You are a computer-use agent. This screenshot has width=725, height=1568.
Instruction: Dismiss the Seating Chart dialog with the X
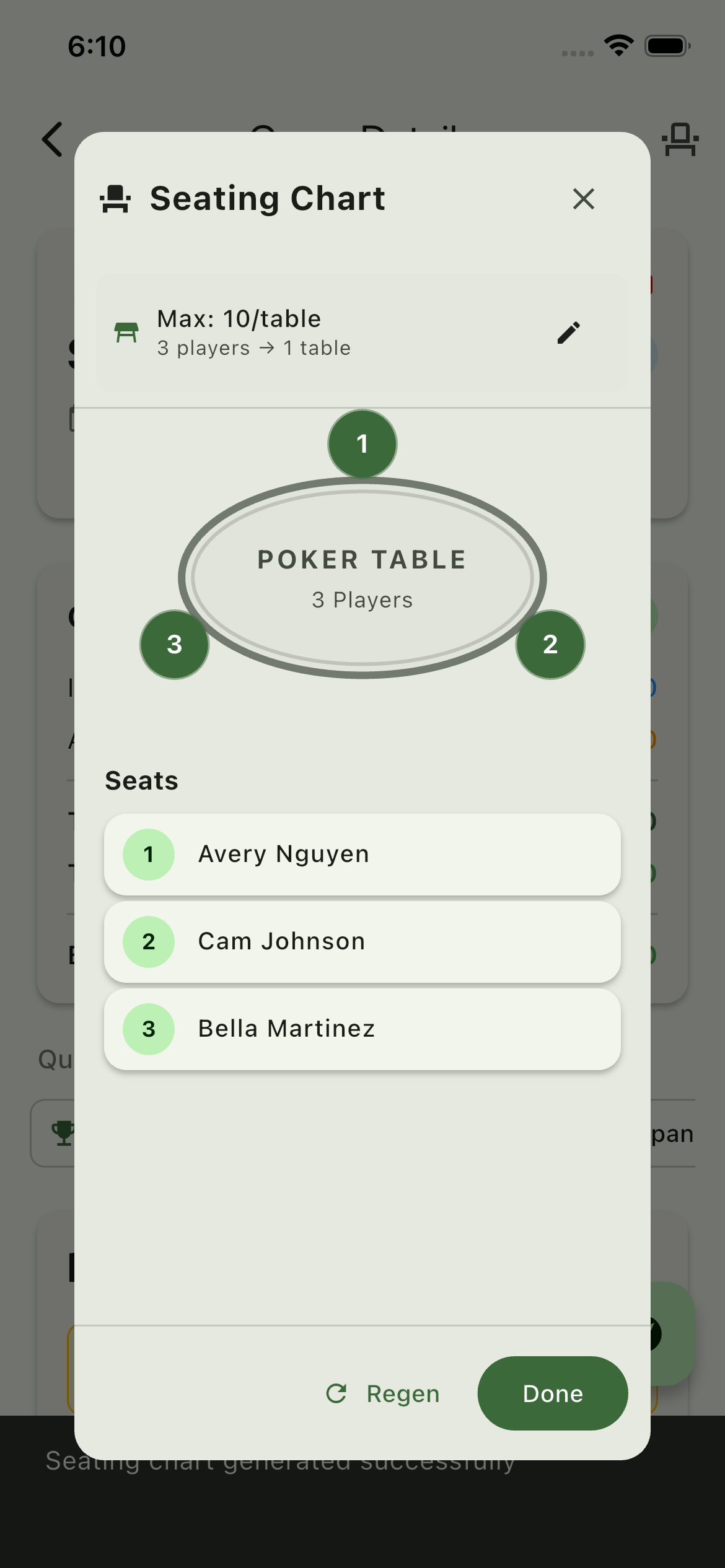click(583, 199)
